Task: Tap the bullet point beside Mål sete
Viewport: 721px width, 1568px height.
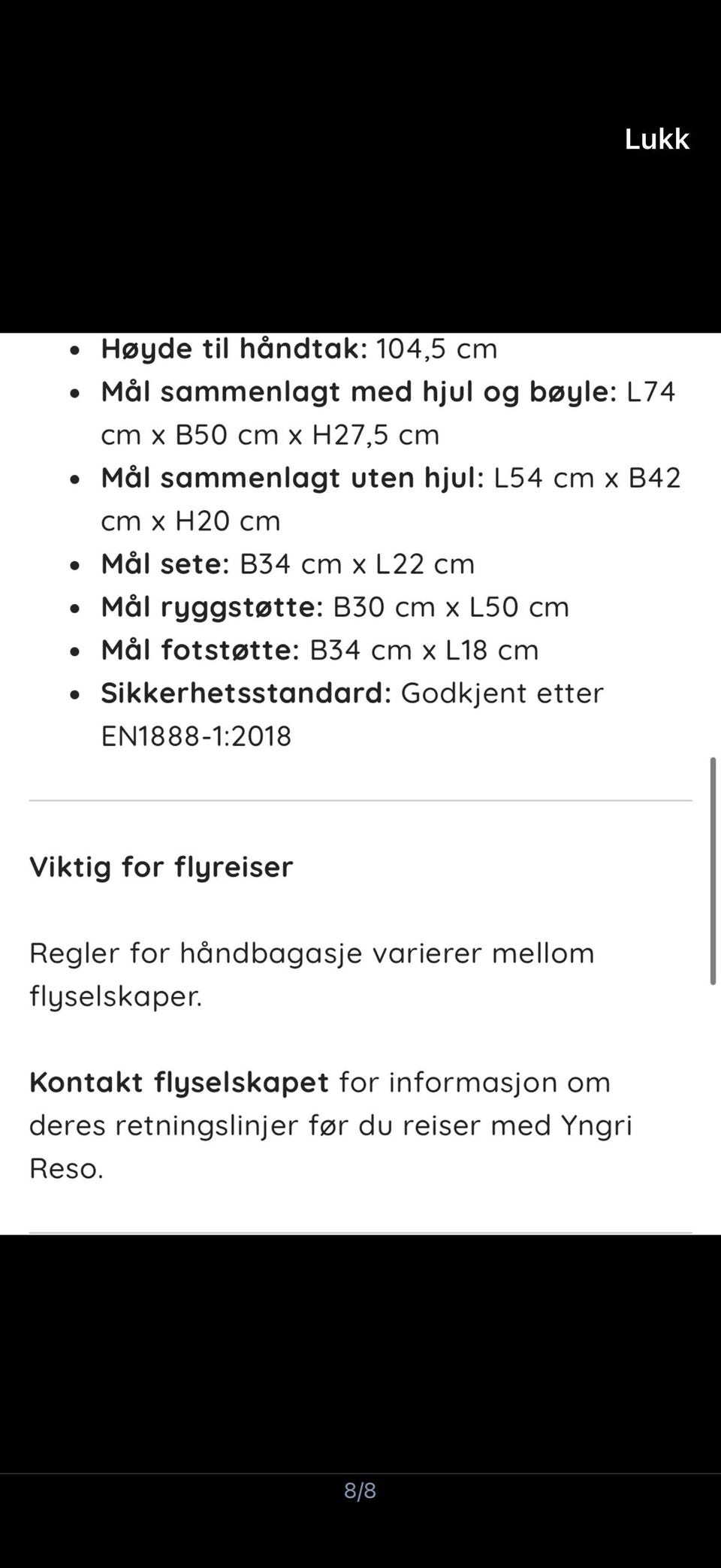Action: pos(74,565)
